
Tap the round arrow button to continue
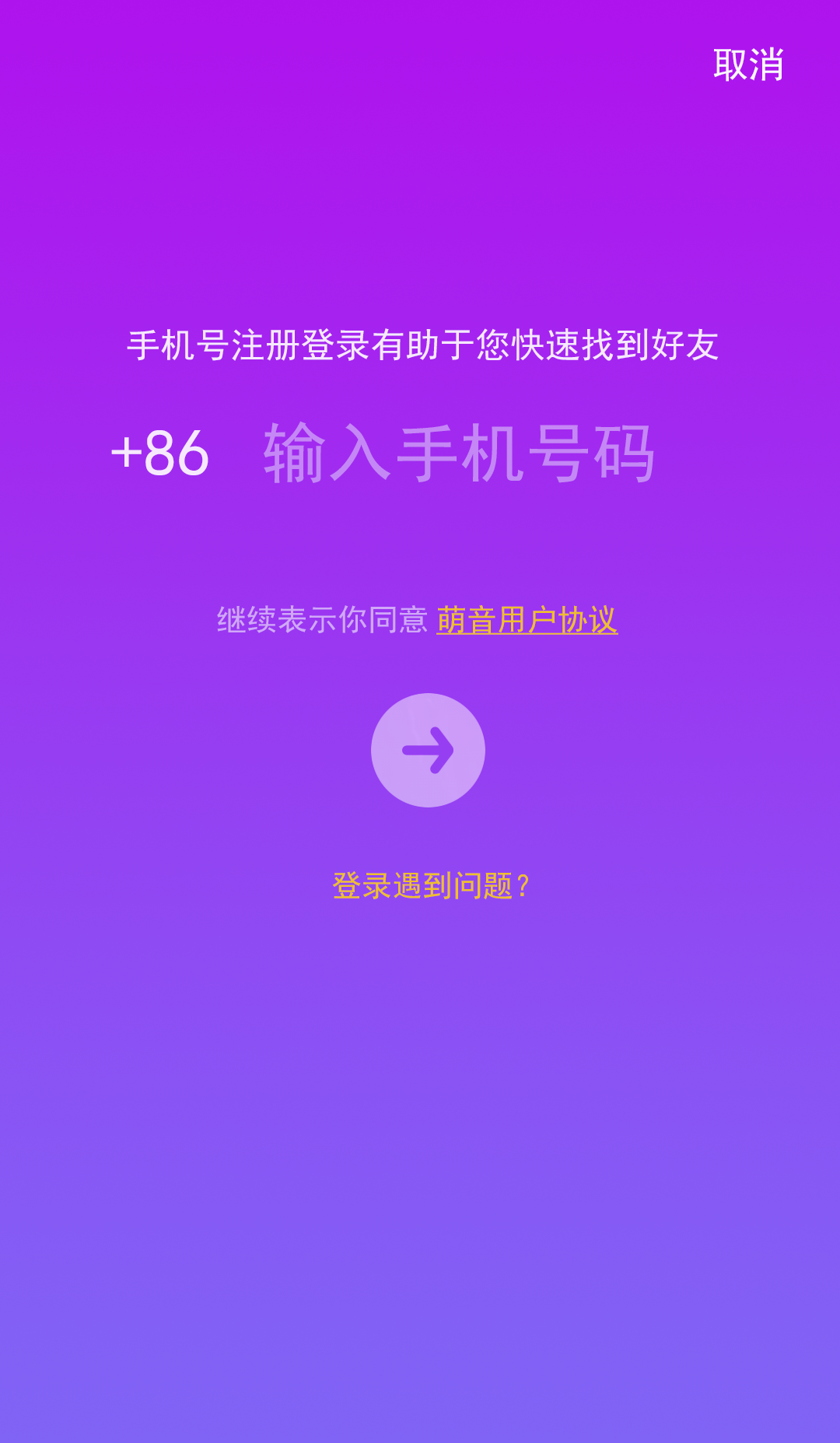tap(428, 750)
